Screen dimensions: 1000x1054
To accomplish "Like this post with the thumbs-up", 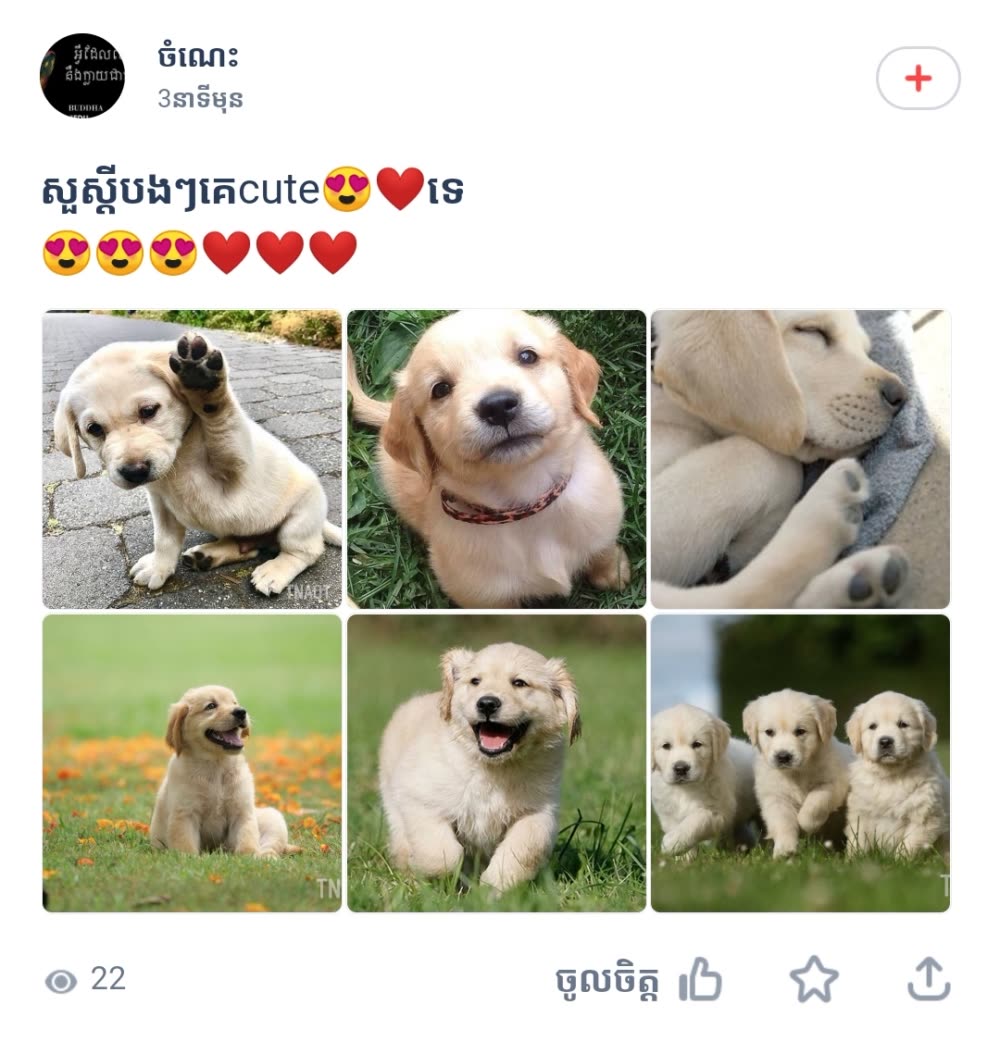I will 700,980.
